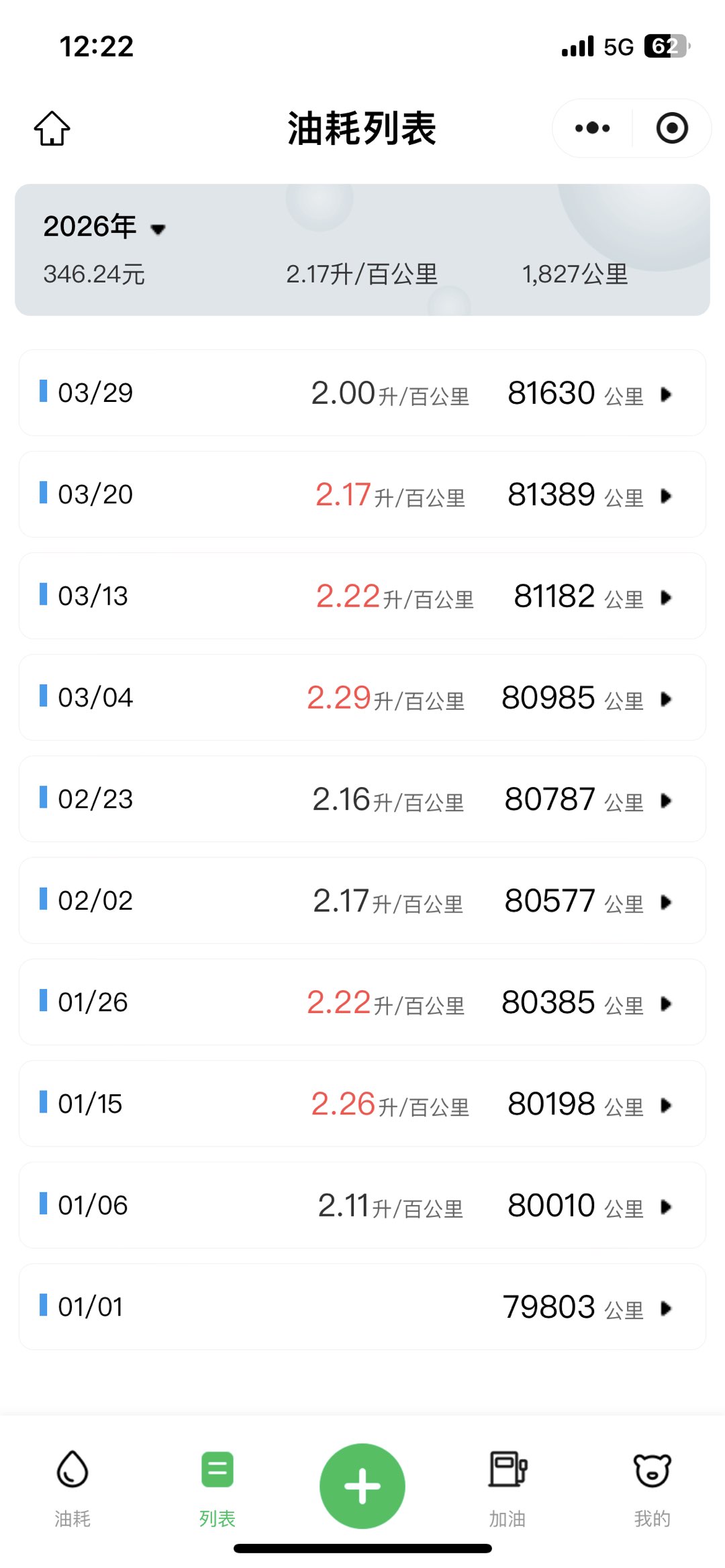The height and width of the screenshot is (1568, 725).
Task: Add a new record with the plus button
Action: [x=362, y=1485]
